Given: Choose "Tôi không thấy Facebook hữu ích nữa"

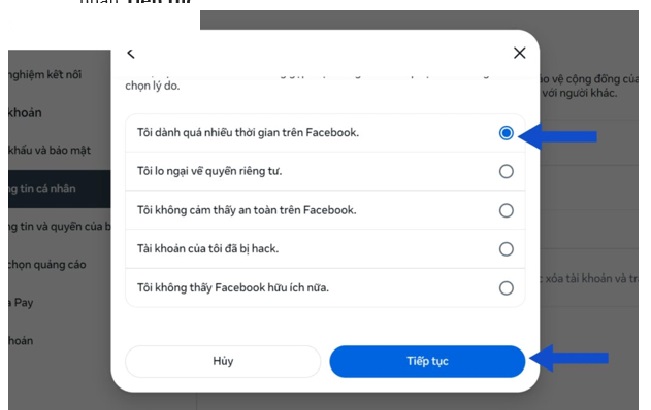Looking at the screenshot, I should click(505, 288).
